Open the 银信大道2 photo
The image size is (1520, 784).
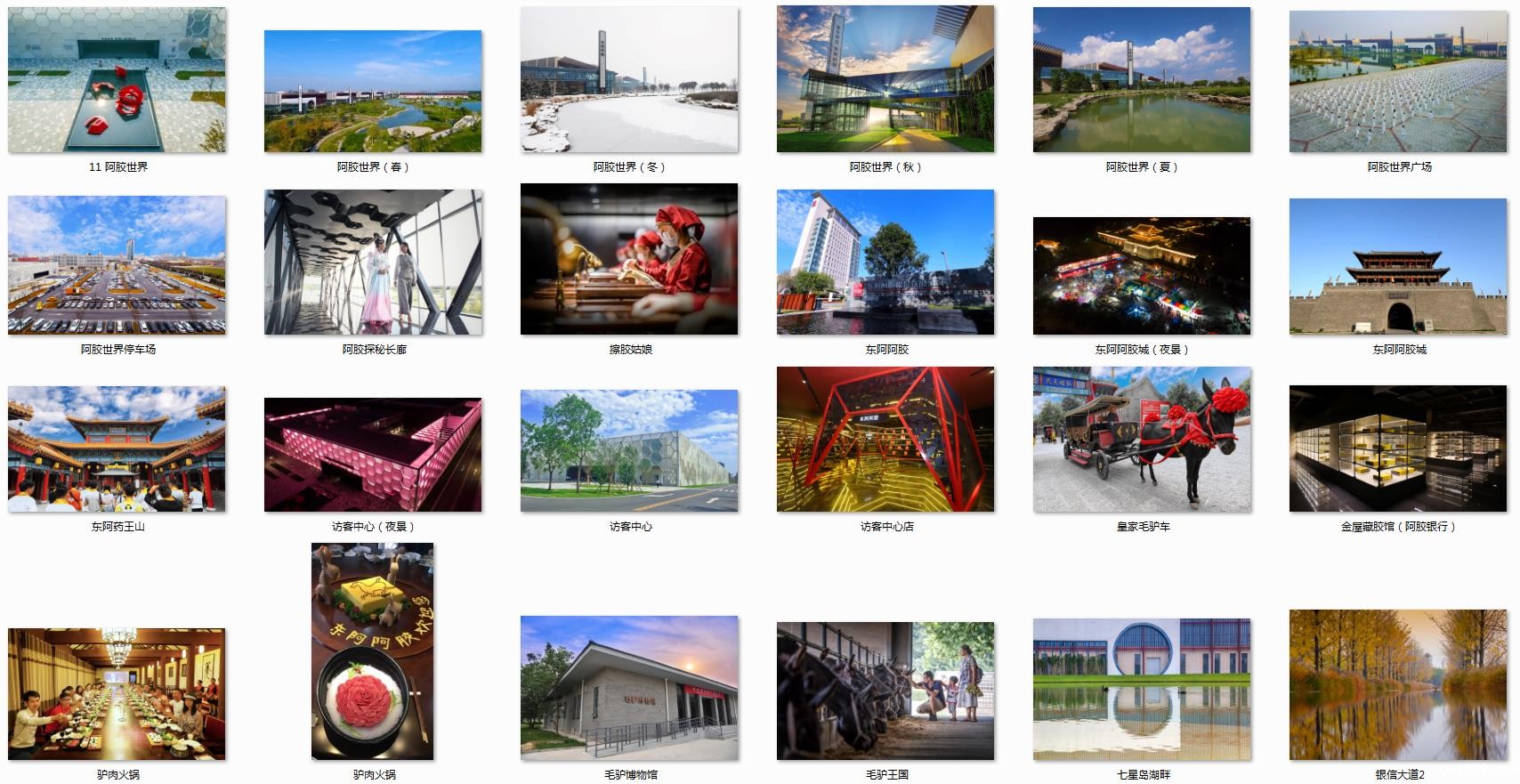[x=1398, y=685]
